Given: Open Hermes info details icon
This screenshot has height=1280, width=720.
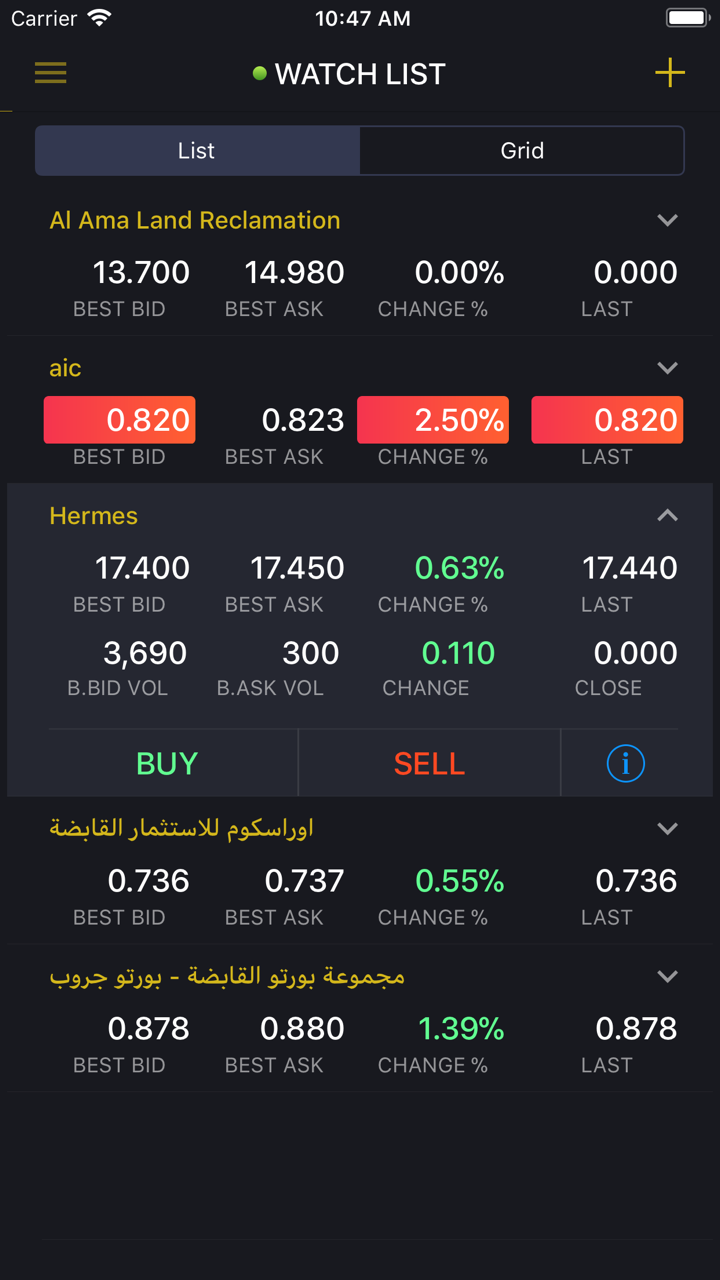Looking at the screenshot, I should [625, 764].
